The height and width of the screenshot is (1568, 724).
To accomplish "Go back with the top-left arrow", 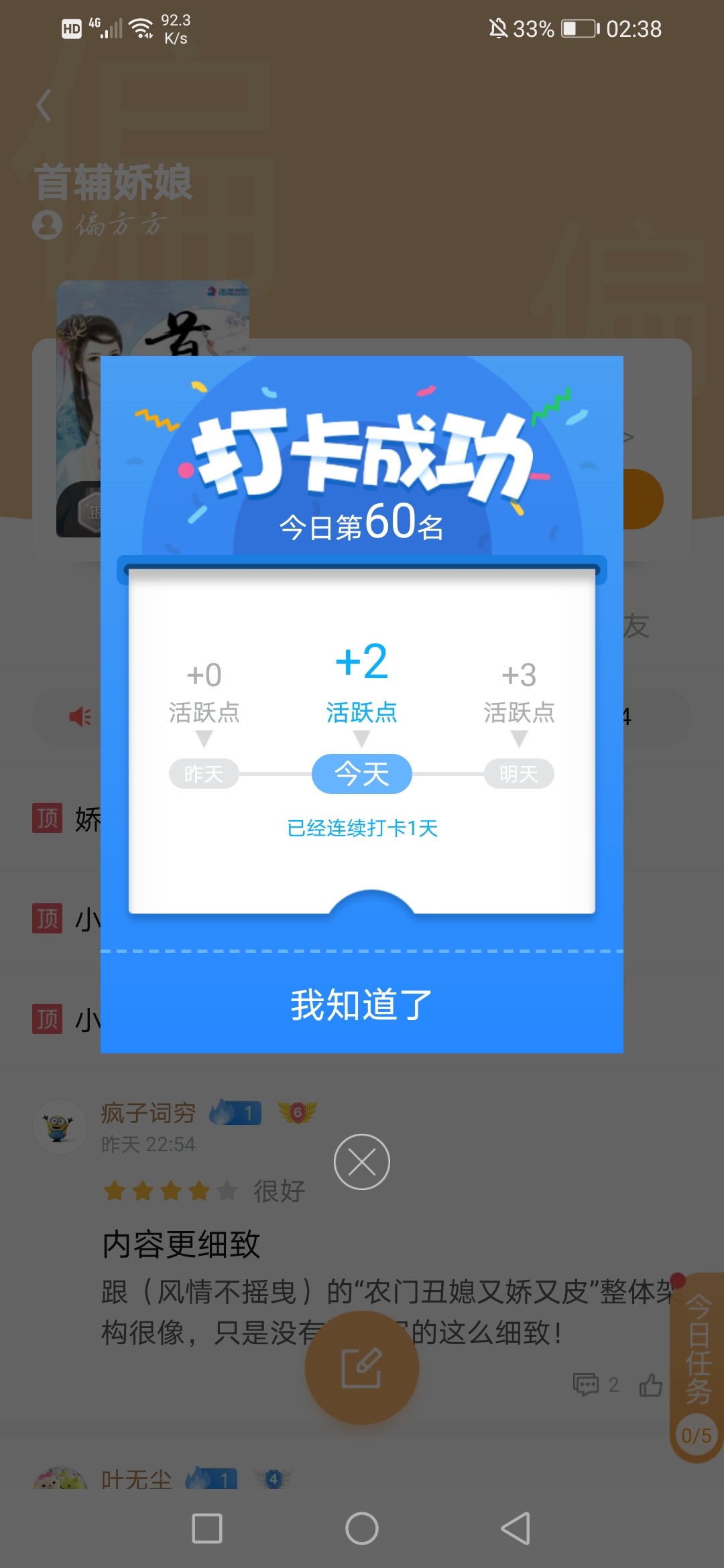I will coord(44,105).
